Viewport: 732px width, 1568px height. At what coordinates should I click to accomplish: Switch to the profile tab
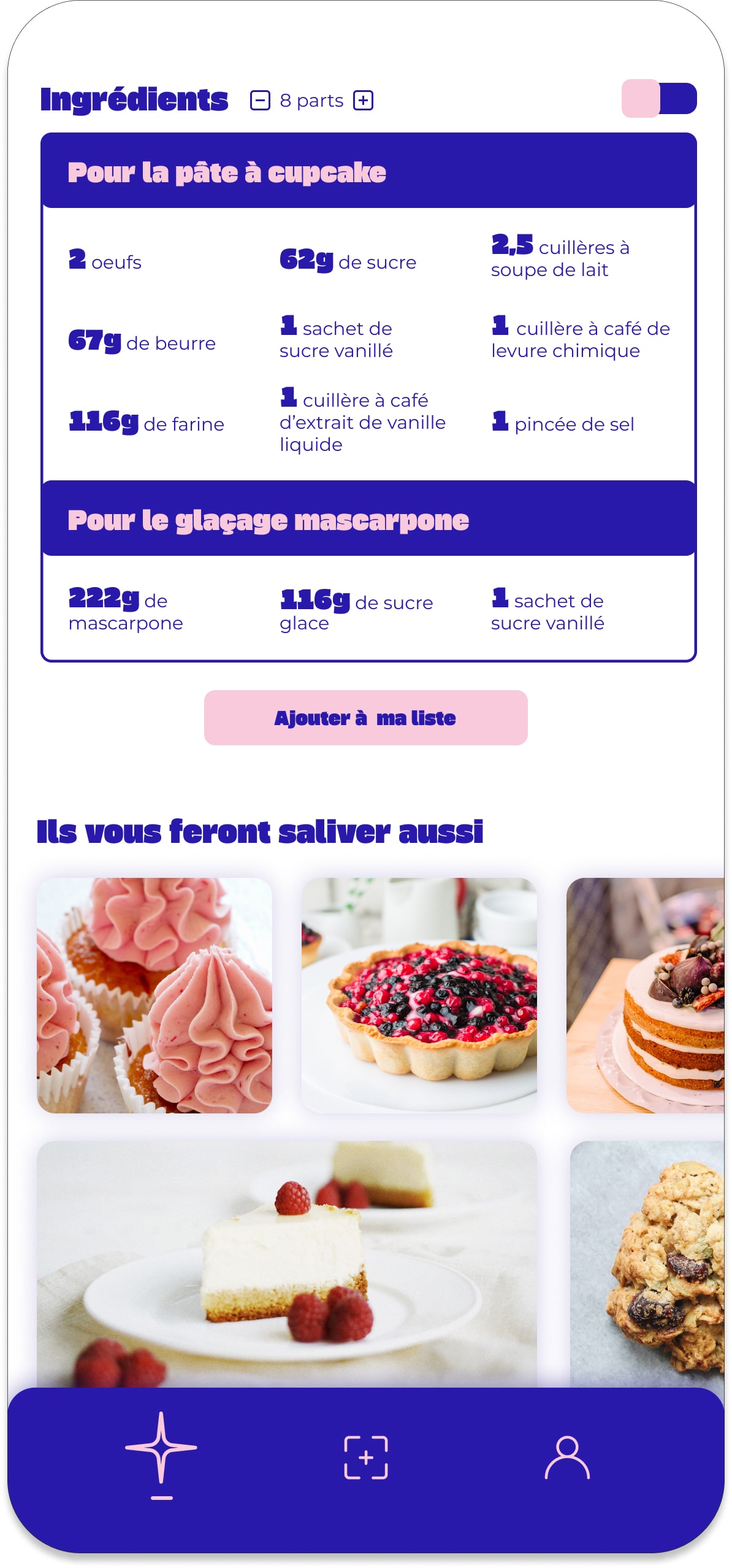point(567,1457)
